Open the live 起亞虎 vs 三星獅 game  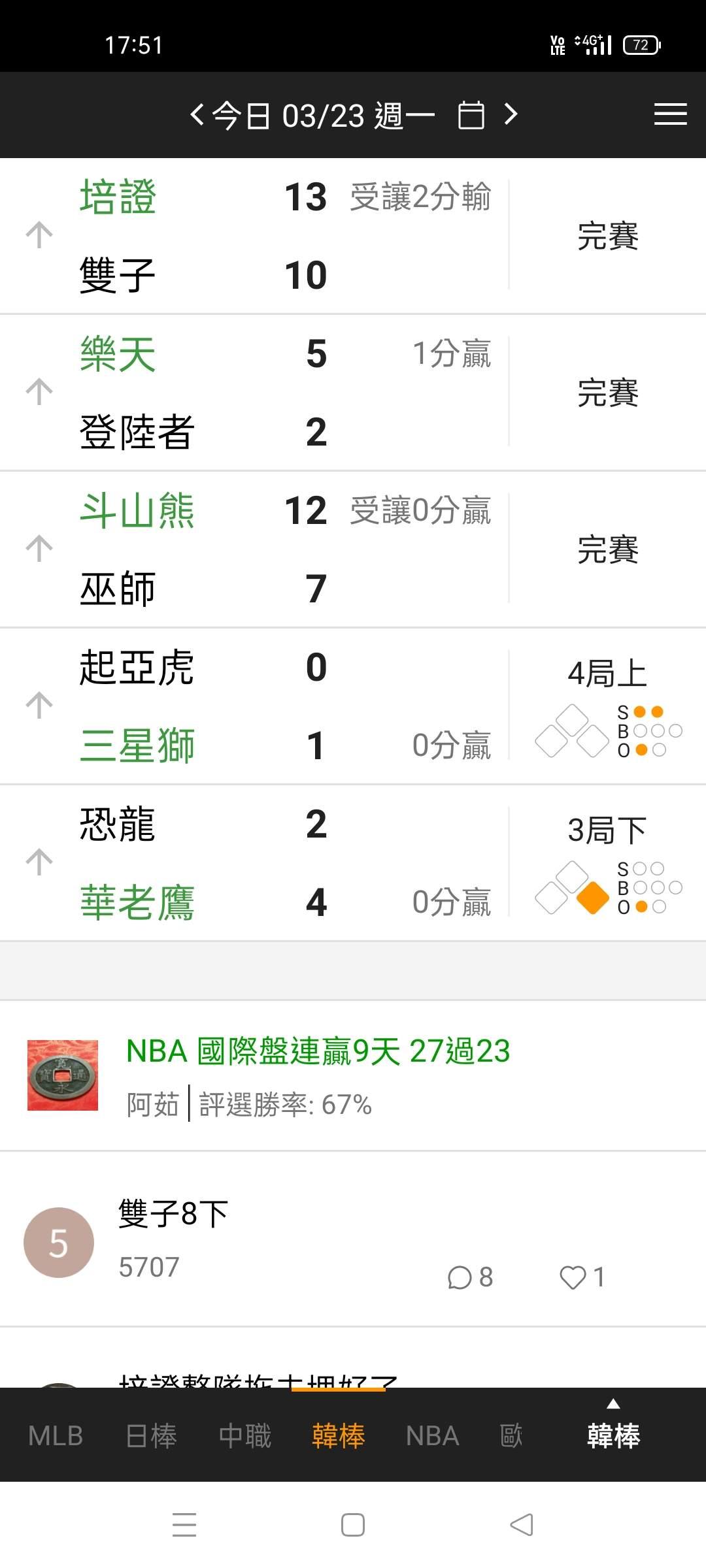[261, 706]
